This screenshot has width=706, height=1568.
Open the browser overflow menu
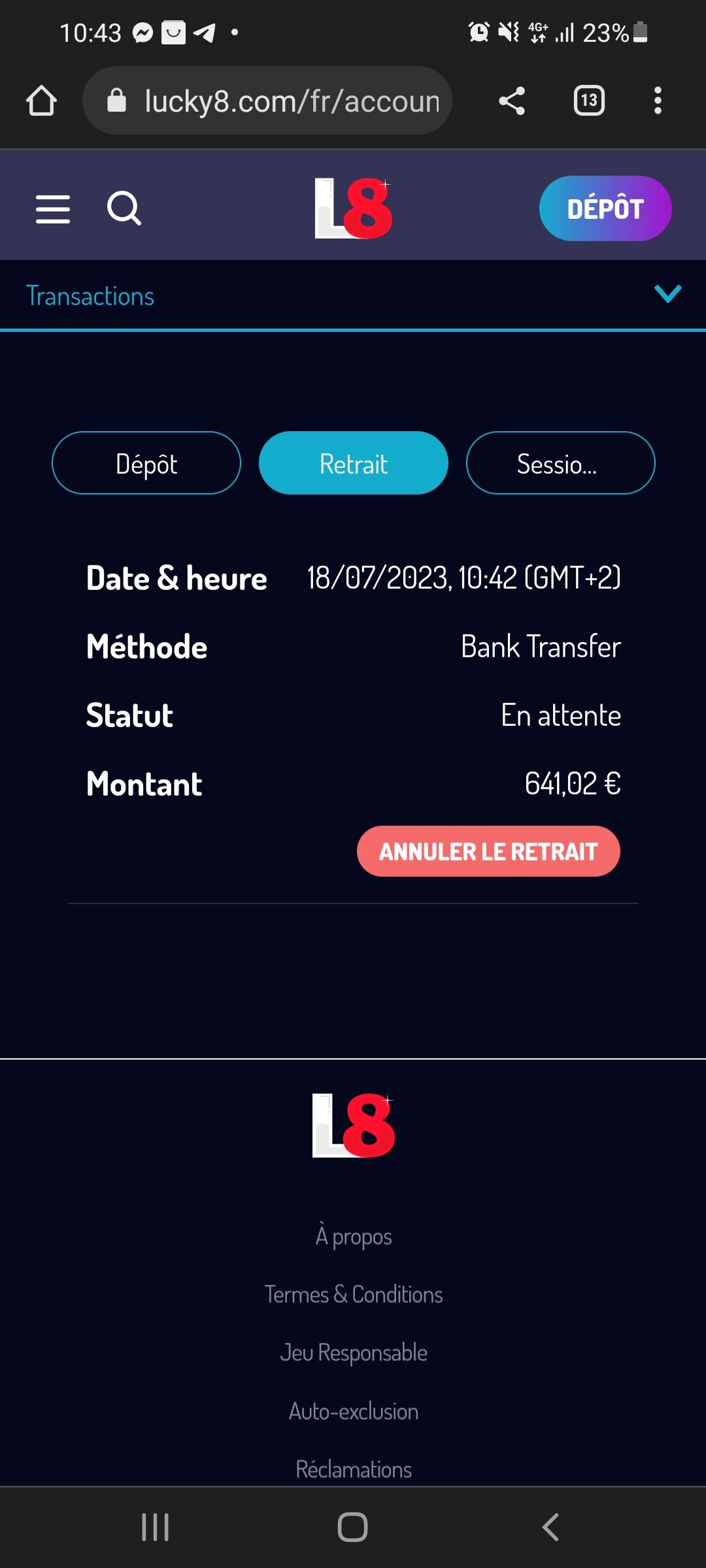[658, 101]
